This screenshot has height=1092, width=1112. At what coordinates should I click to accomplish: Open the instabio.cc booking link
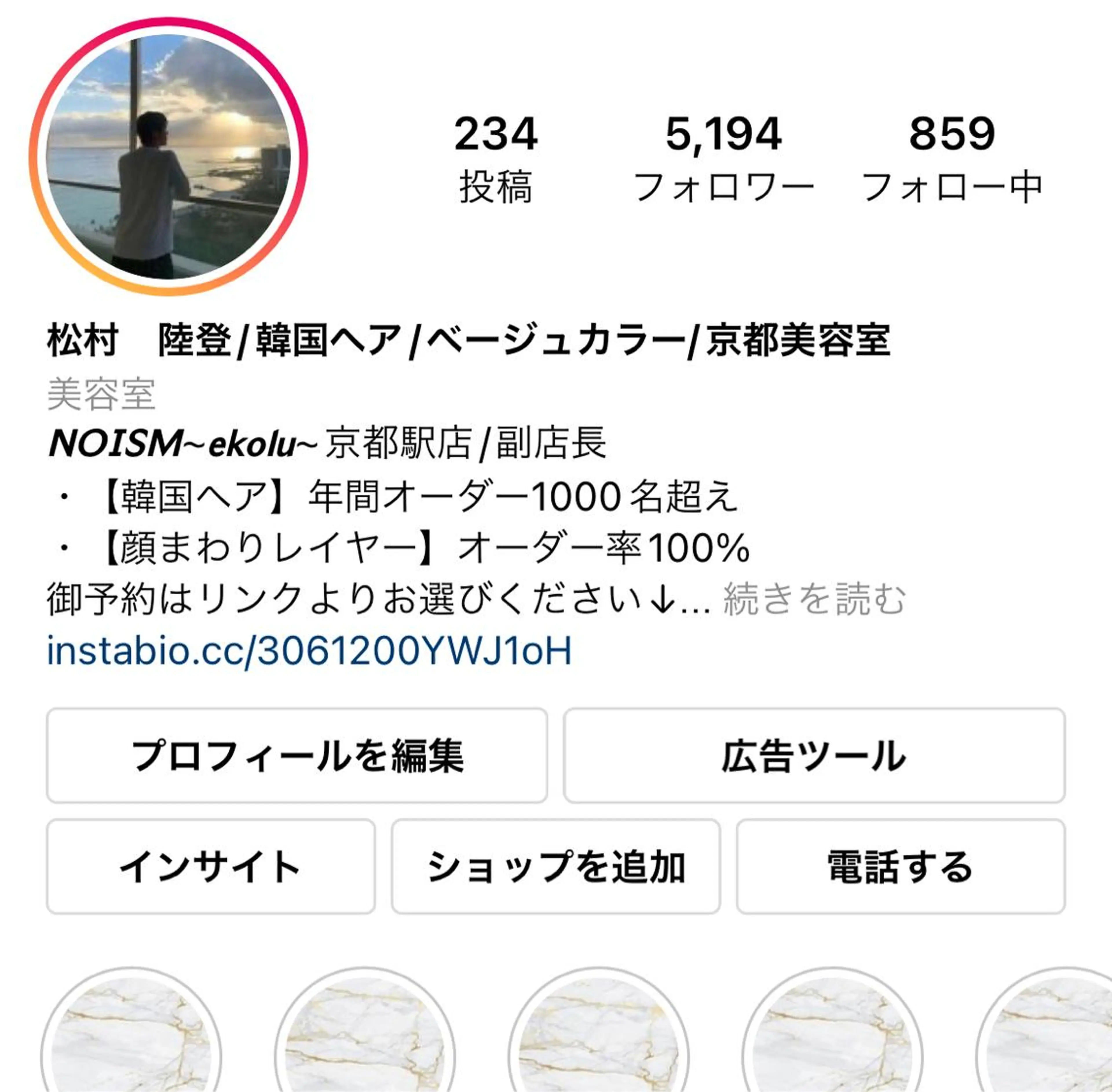pos(309,651)
